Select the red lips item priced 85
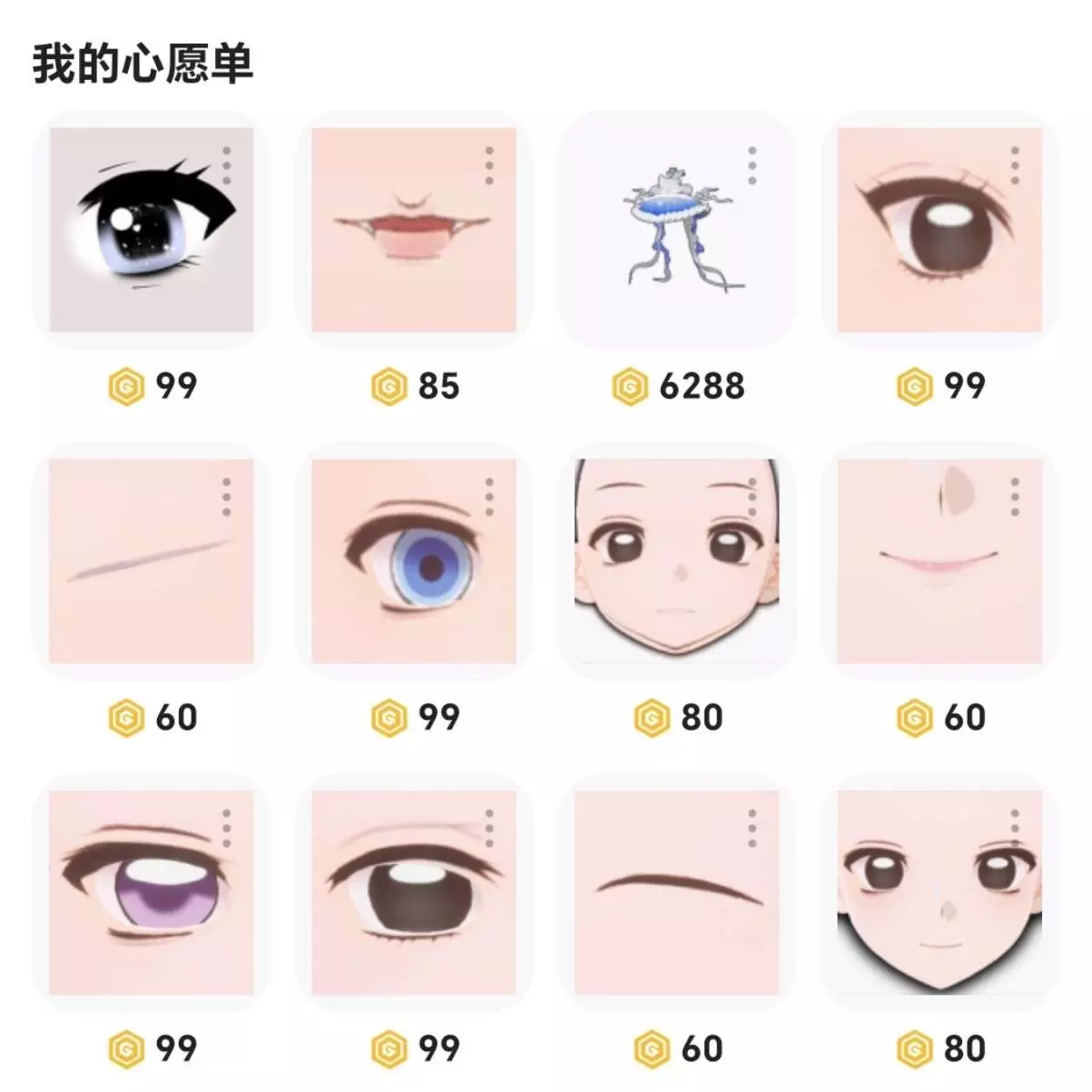The width and height of the screenshot is (1092, 1092). (x=414, y=229)
